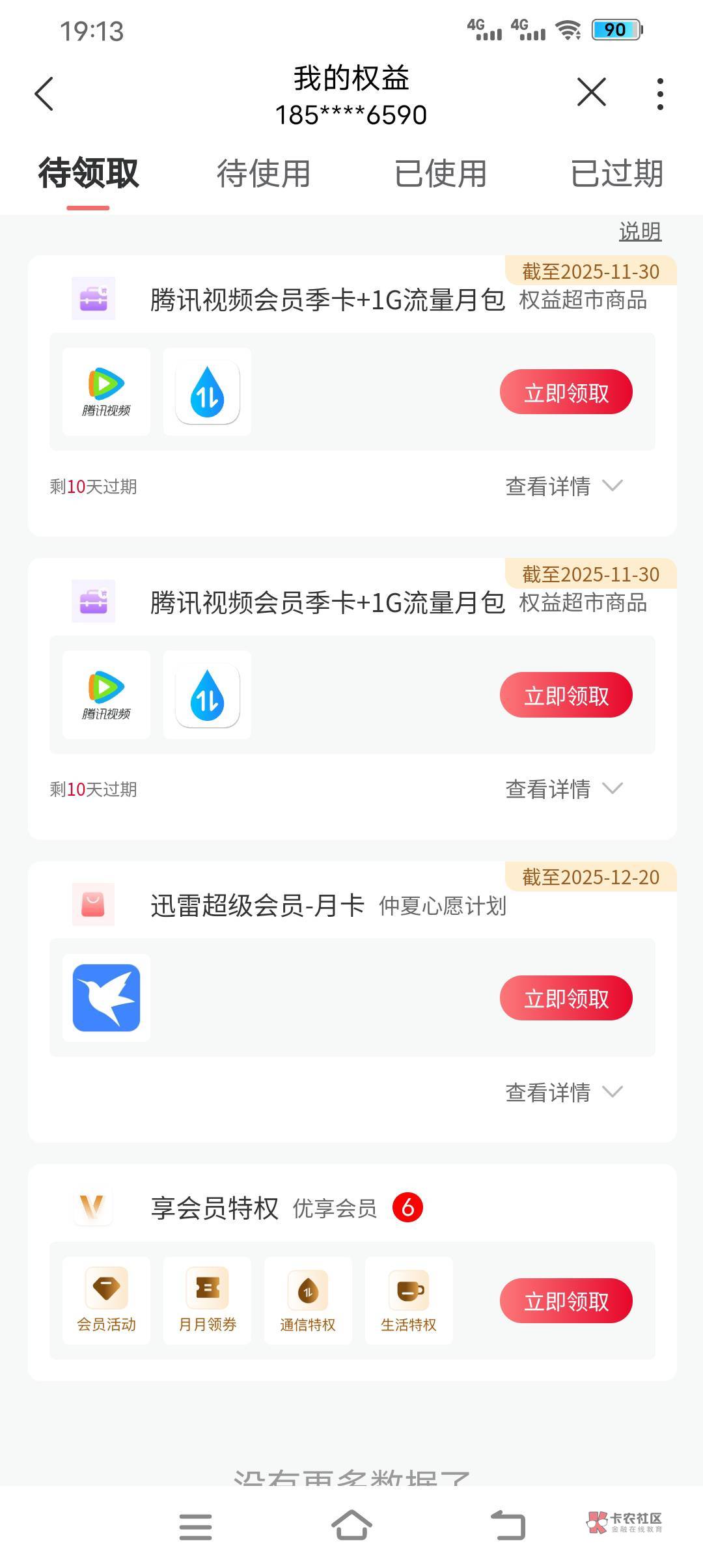703x1568 pixels.
Task: Claim the 迅雷超级会员-月卡 benefit
Action: 566,998
